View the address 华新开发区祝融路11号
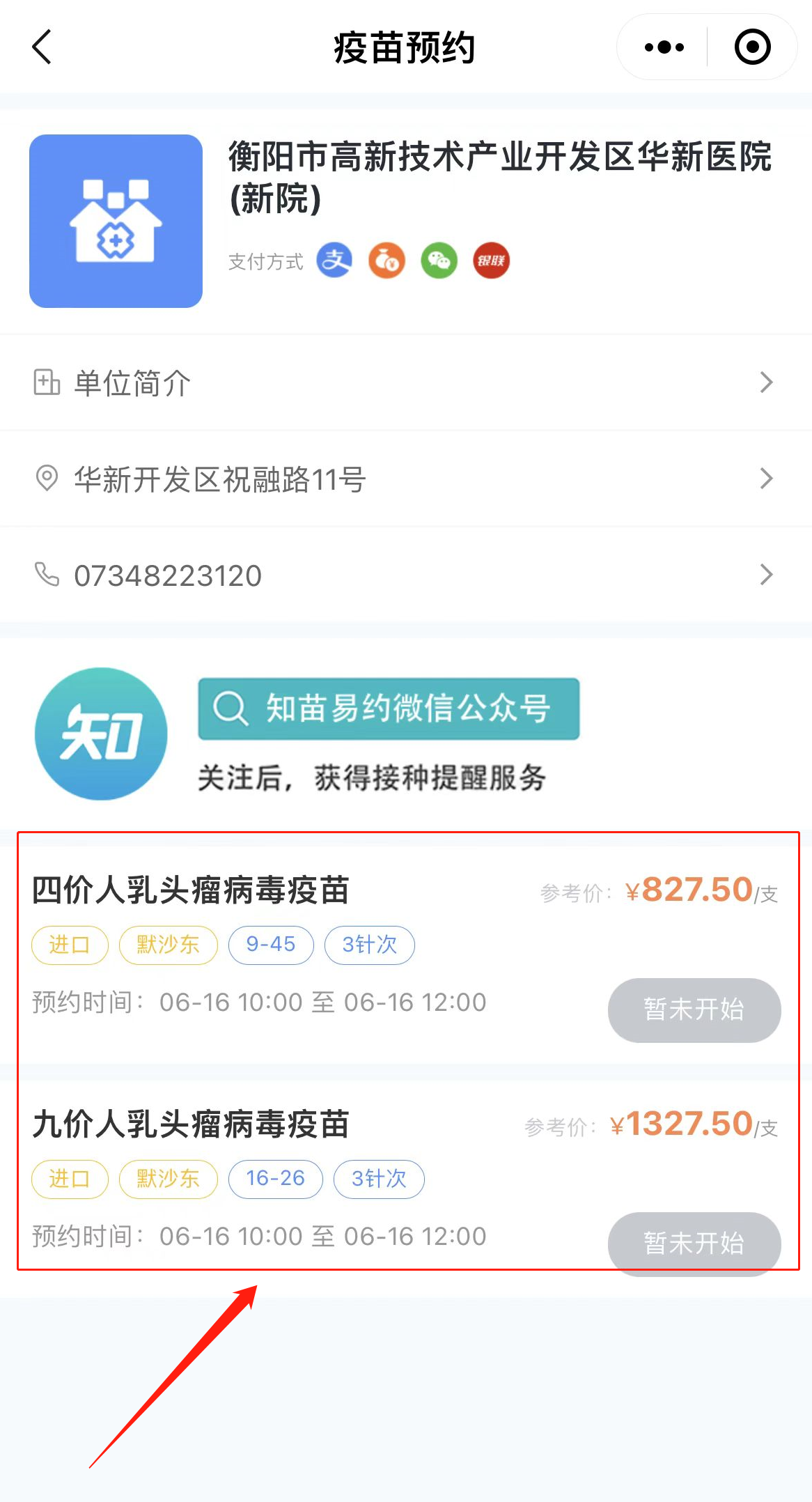Viewport: 812px width, 1502px height. [x=404, y=479]
